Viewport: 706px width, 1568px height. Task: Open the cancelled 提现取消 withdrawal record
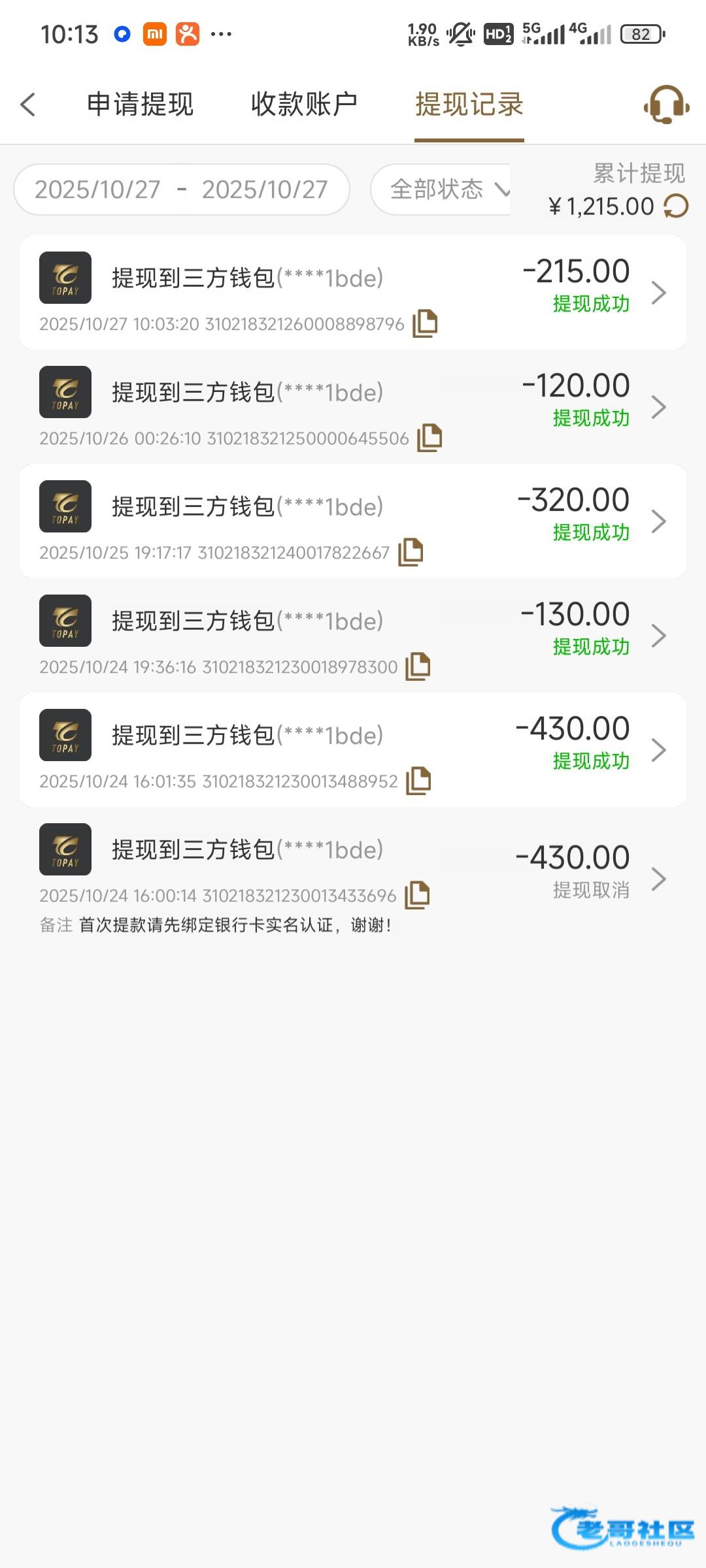(x=658, y=879)
